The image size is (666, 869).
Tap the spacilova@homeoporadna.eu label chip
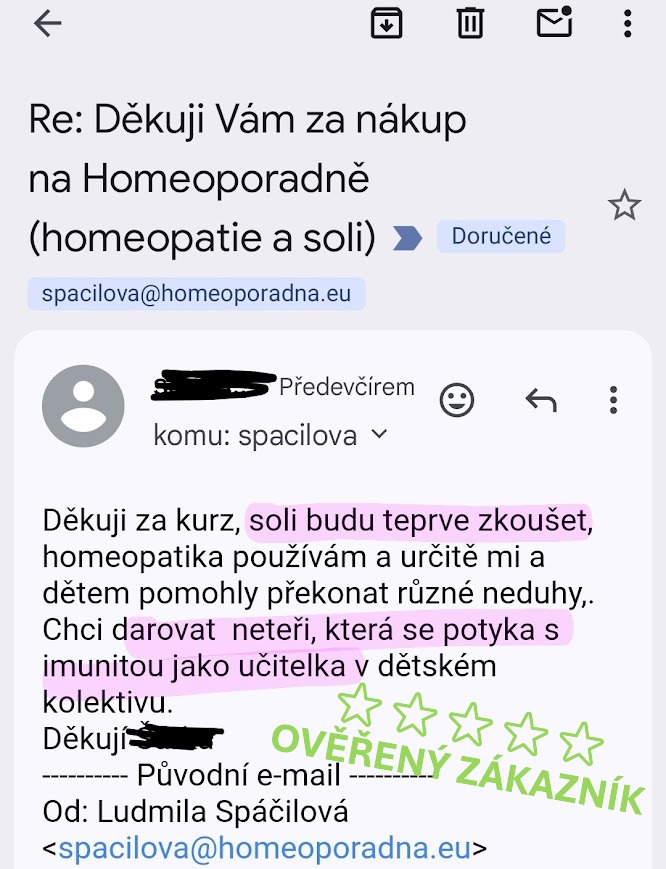[x=196, y=294]
